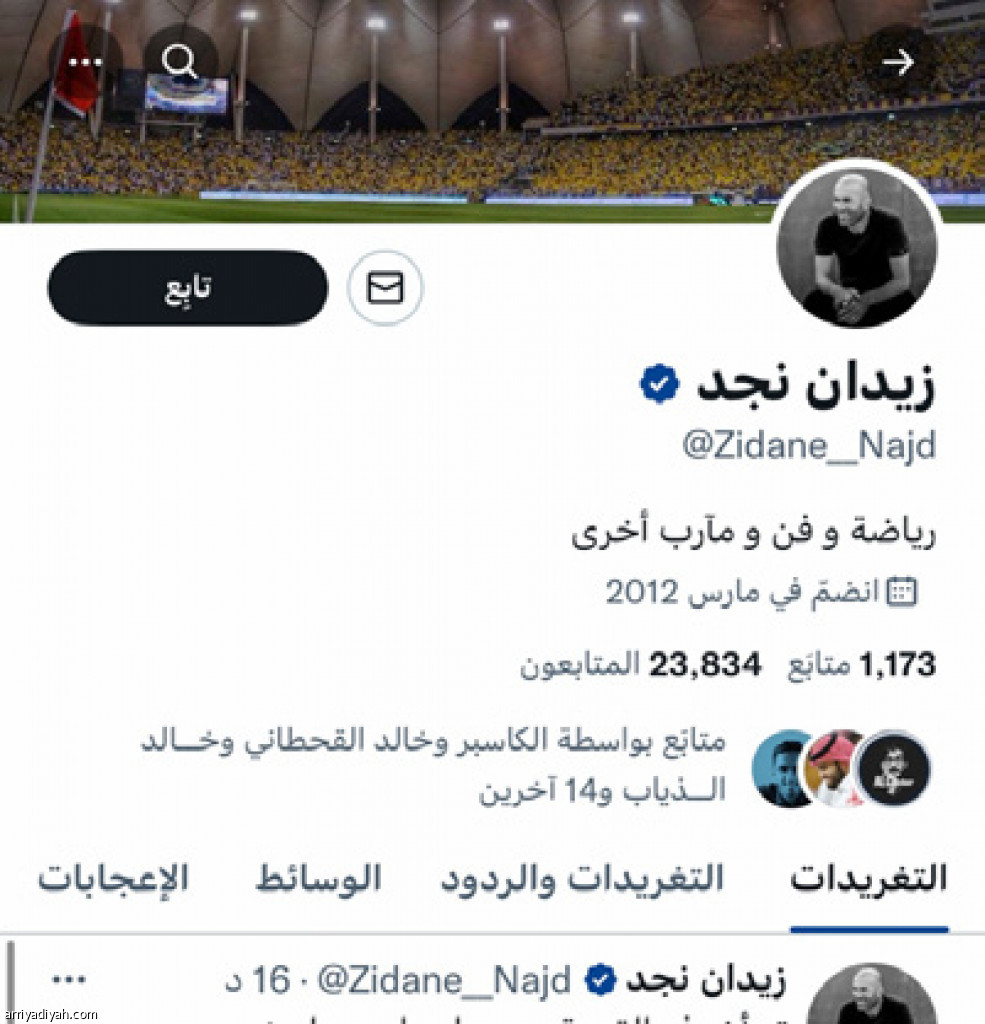
Task: View the large profile photo
Action: click(856, 245)
